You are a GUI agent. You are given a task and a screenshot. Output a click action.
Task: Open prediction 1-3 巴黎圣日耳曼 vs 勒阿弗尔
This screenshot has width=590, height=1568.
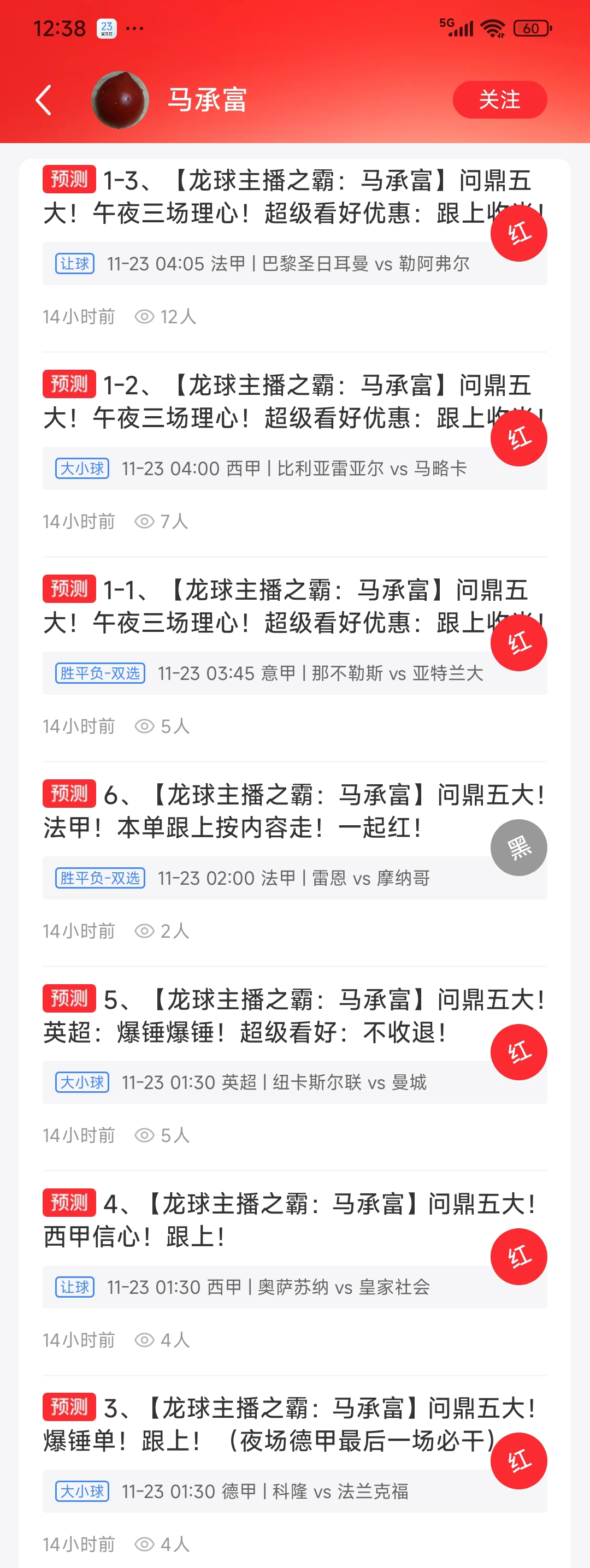pyautogui.click(x=286, y=197)
